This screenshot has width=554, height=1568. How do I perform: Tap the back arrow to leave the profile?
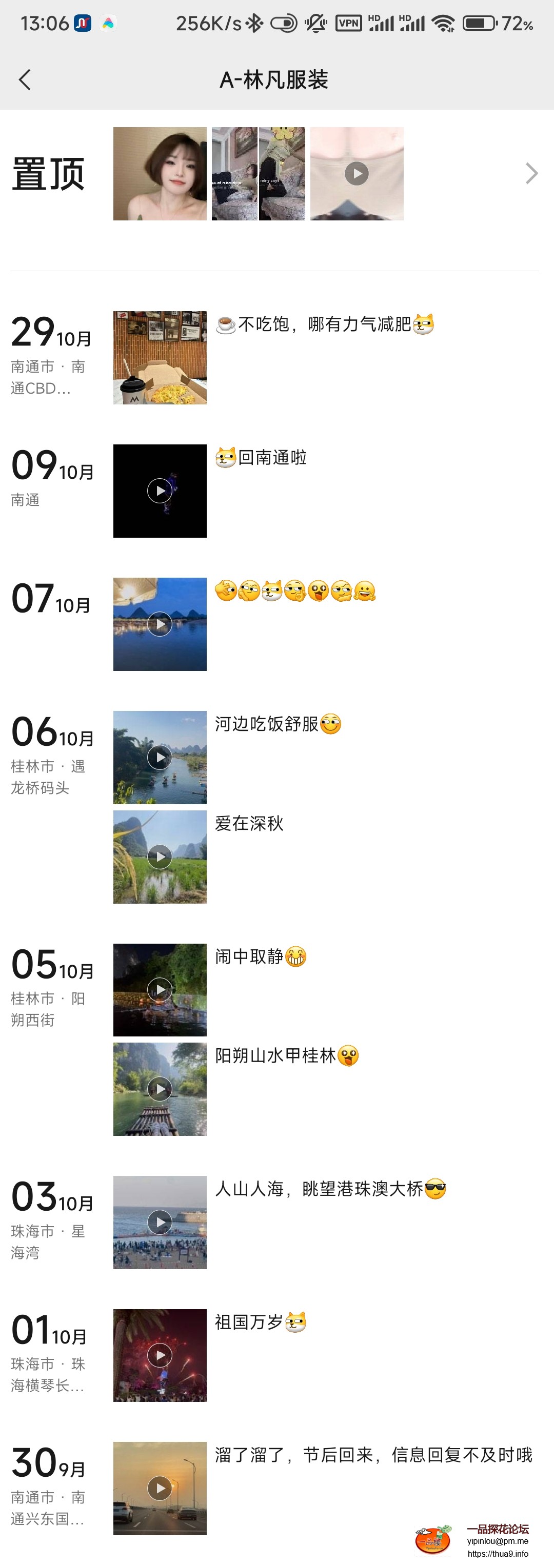(x=25, y=79)
